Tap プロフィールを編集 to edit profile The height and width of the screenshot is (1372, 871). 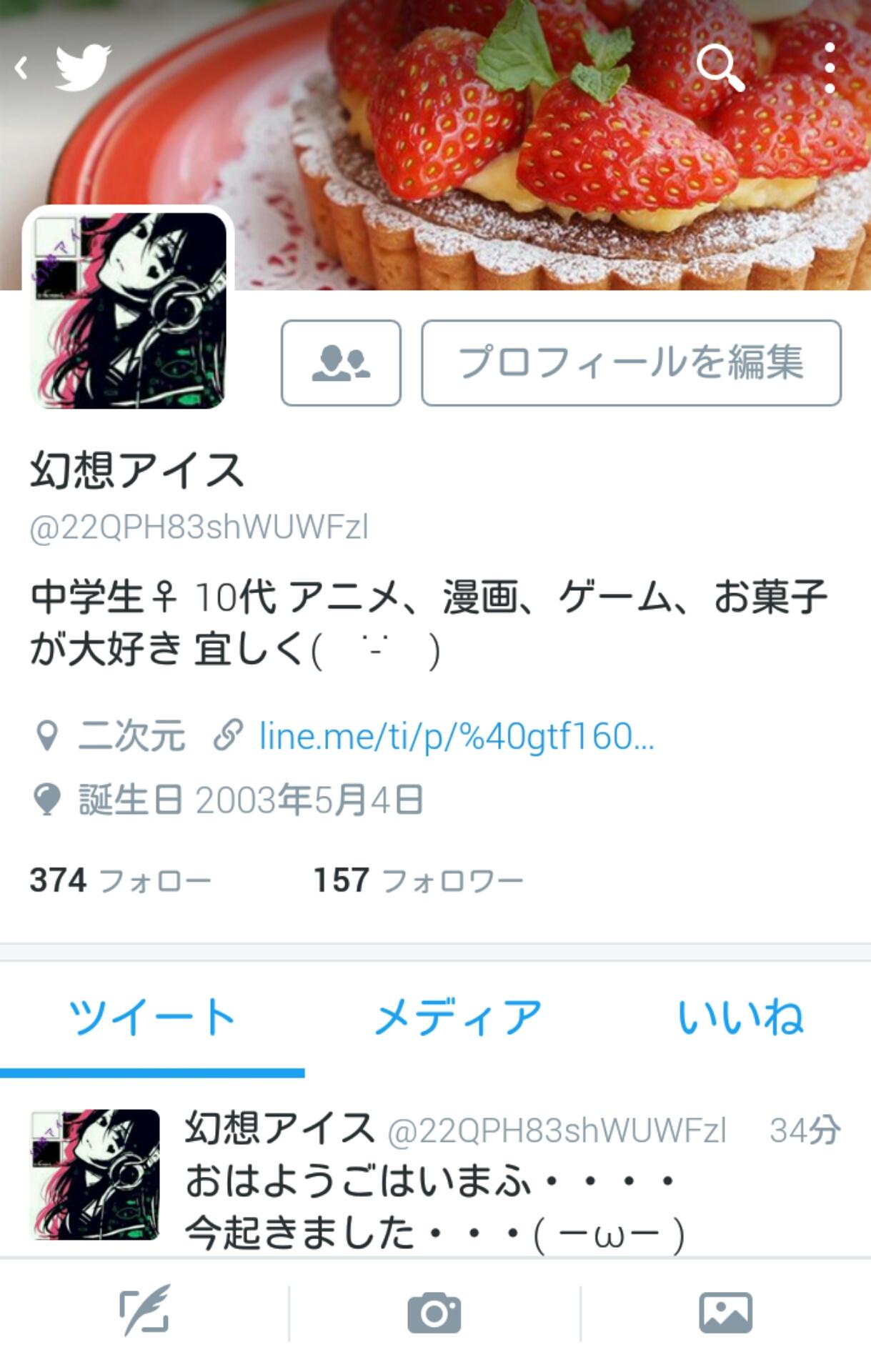[631, 363]
